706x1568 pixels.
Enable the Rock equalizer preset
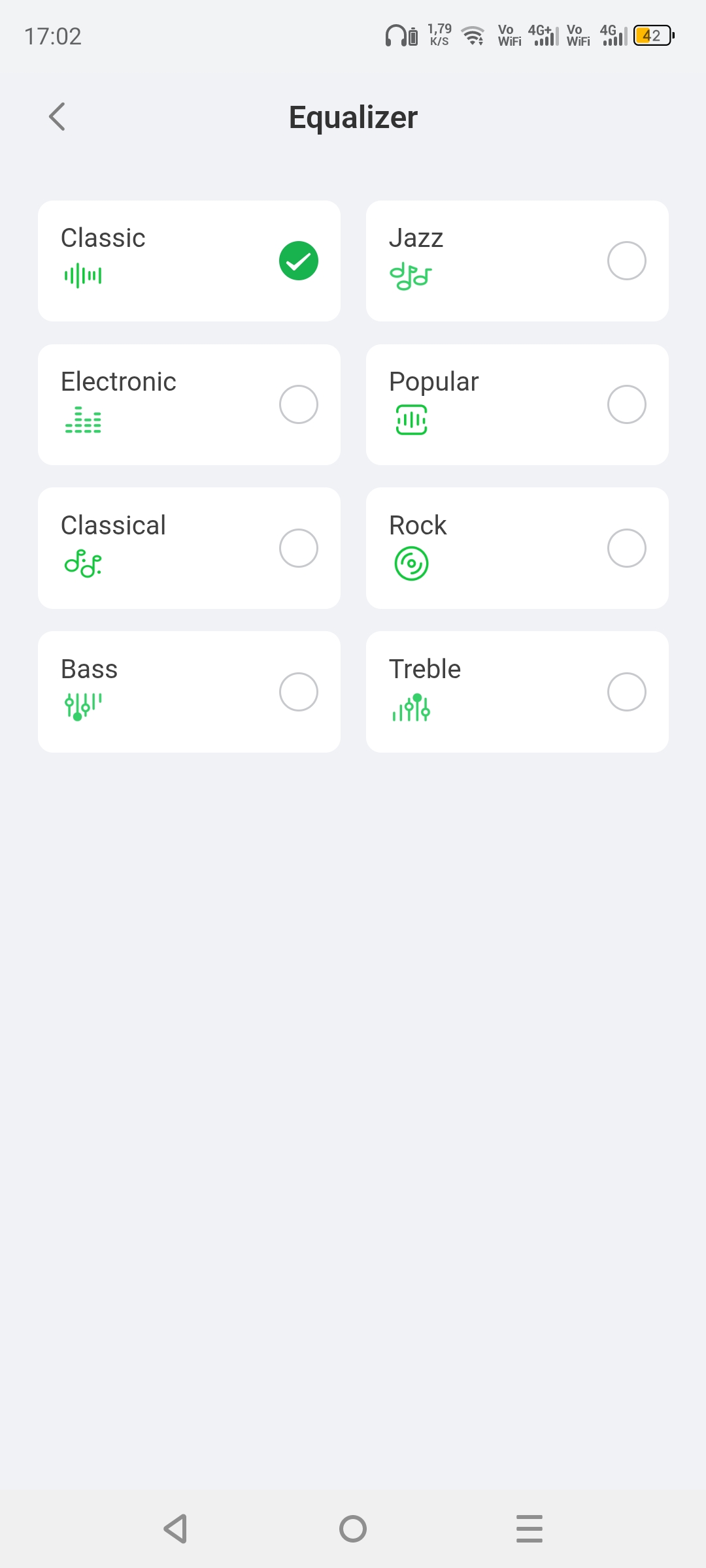pos(626,548)
